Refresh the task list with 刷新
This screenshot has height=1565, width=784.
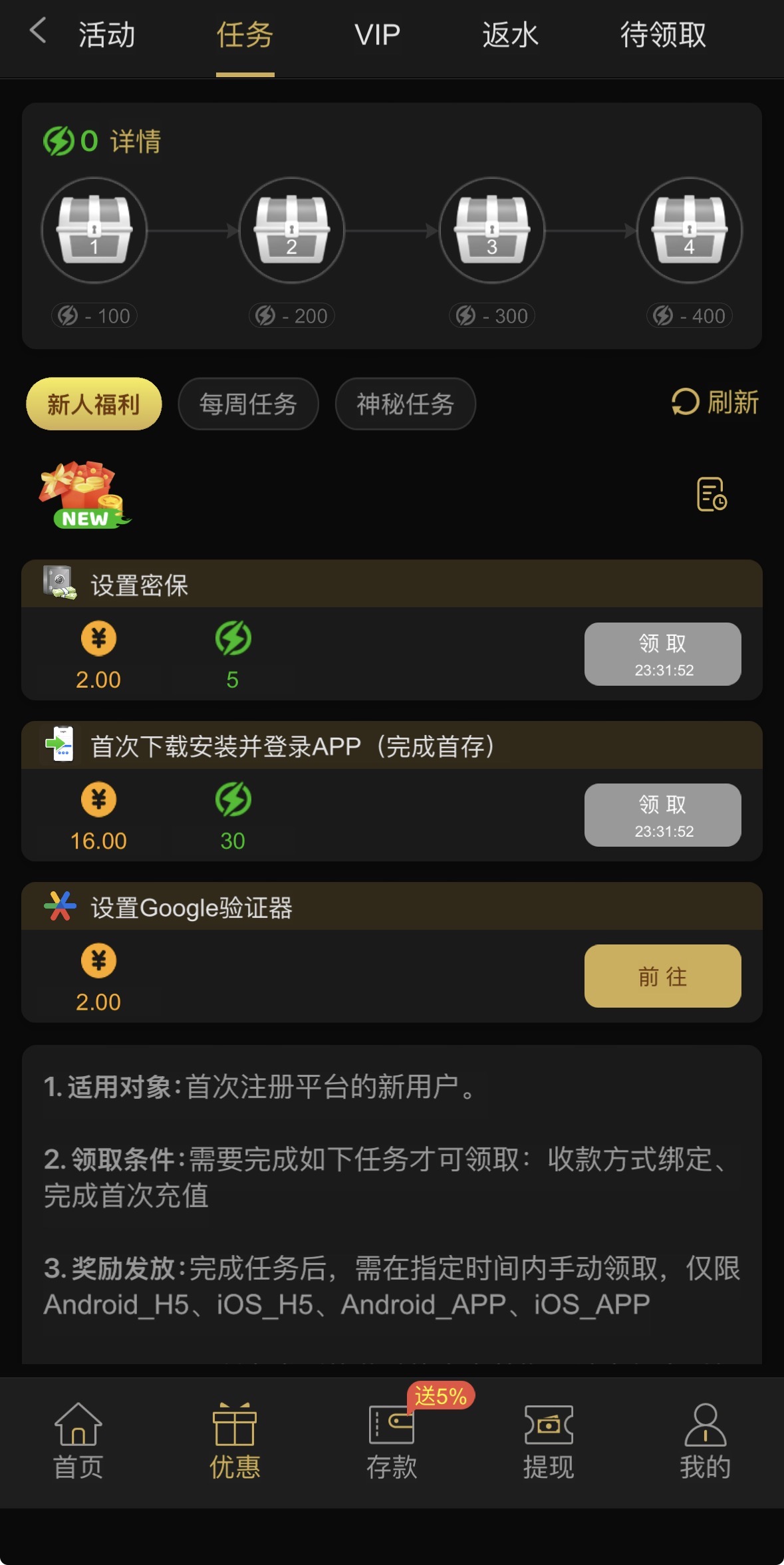click(715, 402)
